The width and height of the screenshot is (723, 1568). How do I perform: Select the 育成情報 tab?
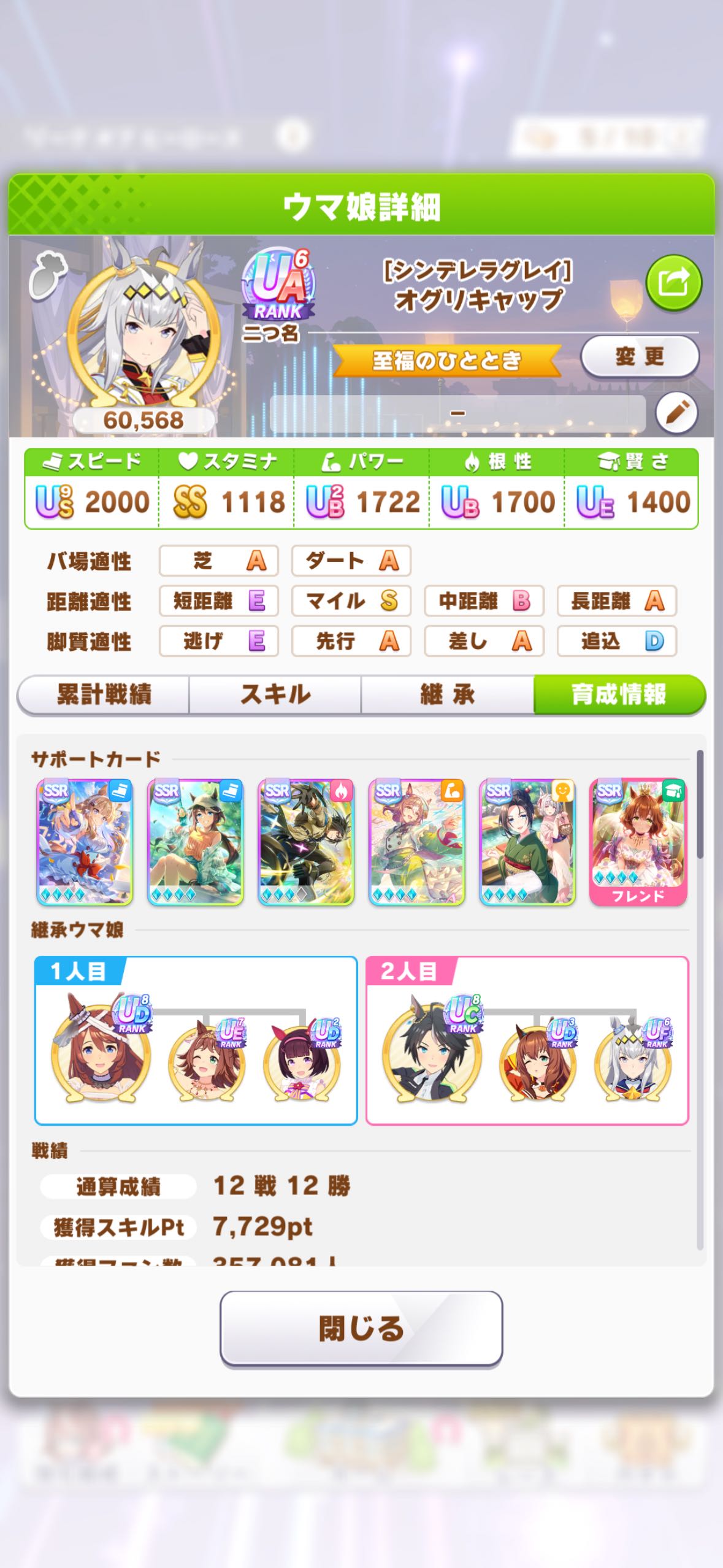[619, 694]
